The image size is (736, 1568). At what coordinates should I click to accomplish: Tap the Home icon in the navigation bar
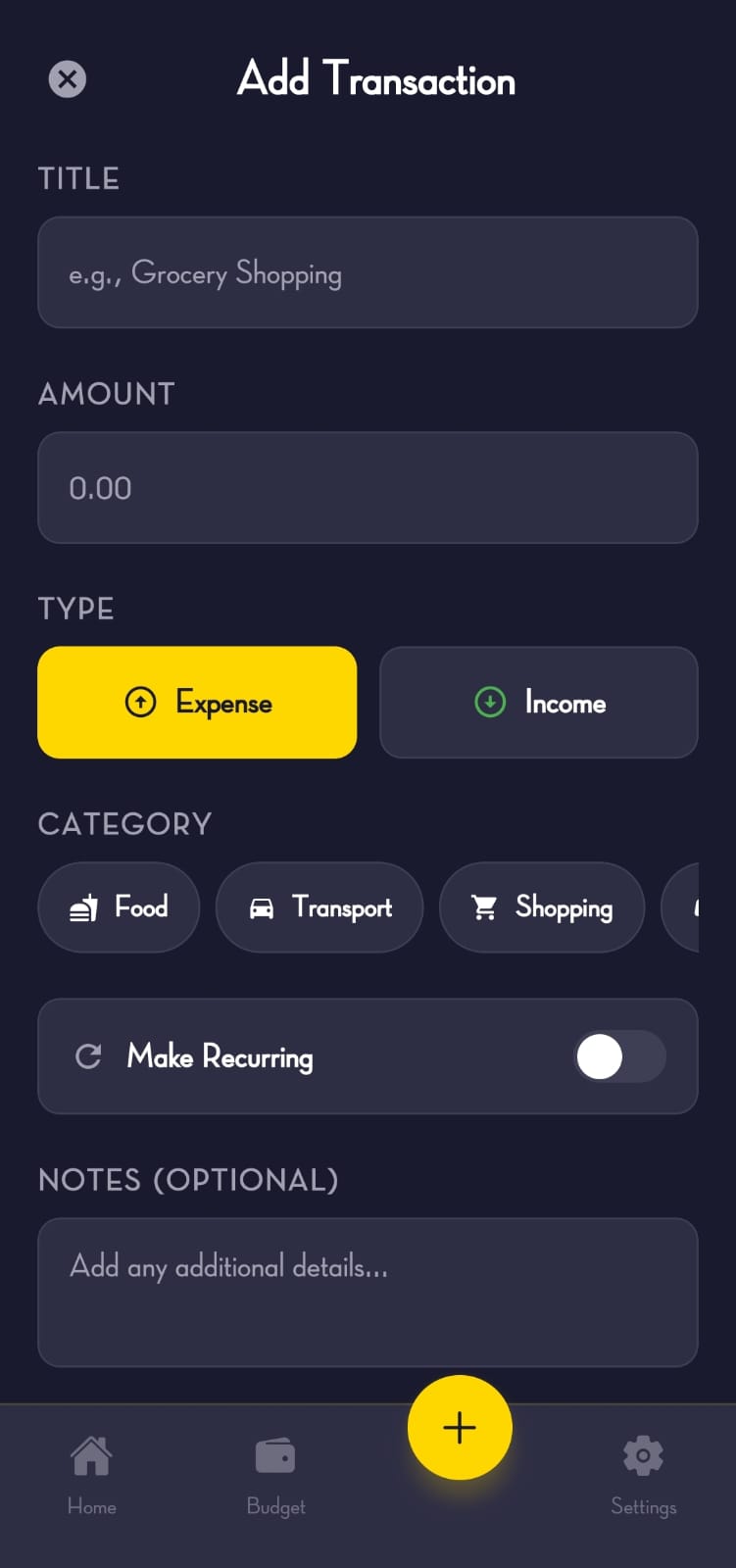pyautogui.click(x=91, y=1455)
